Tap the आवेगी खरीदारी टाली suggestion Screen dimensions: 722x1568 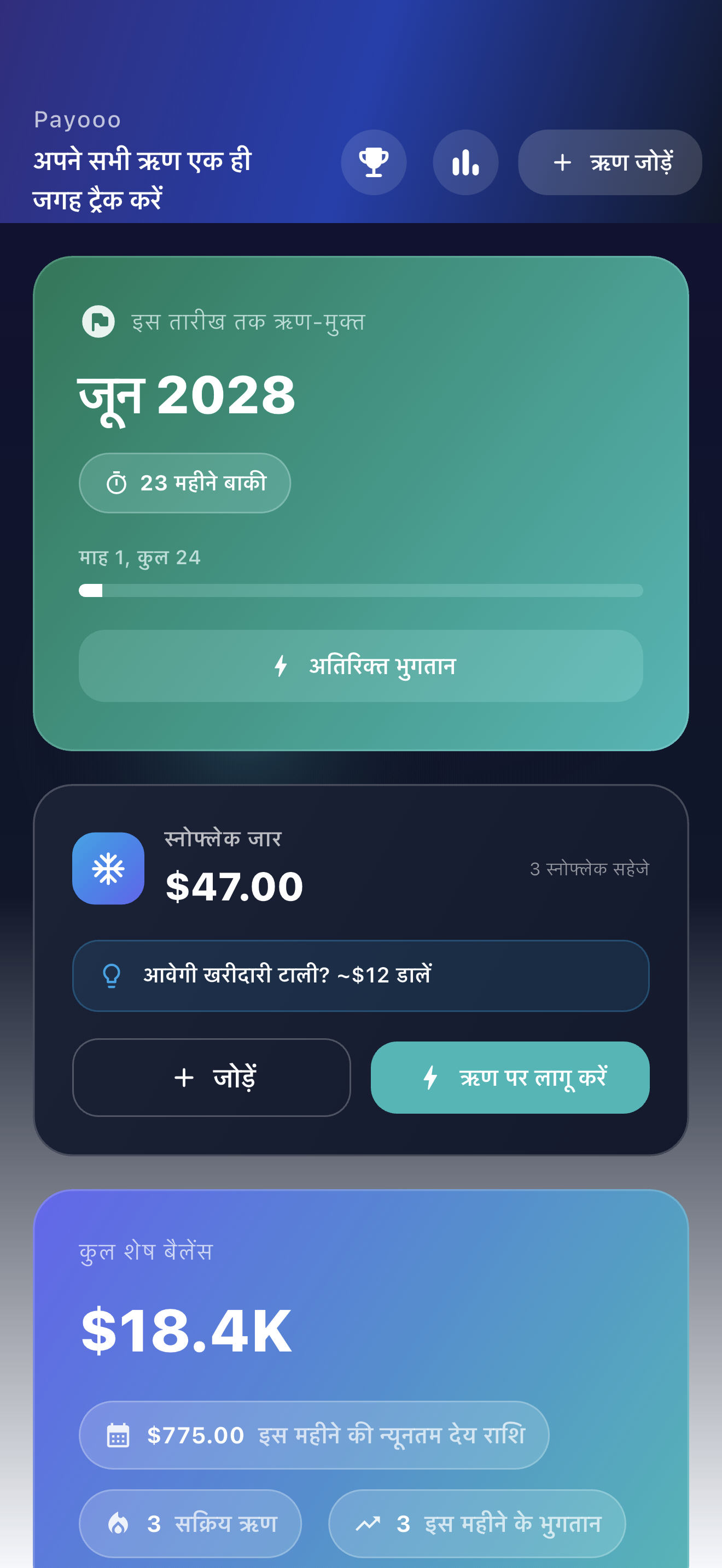[361, 976]
